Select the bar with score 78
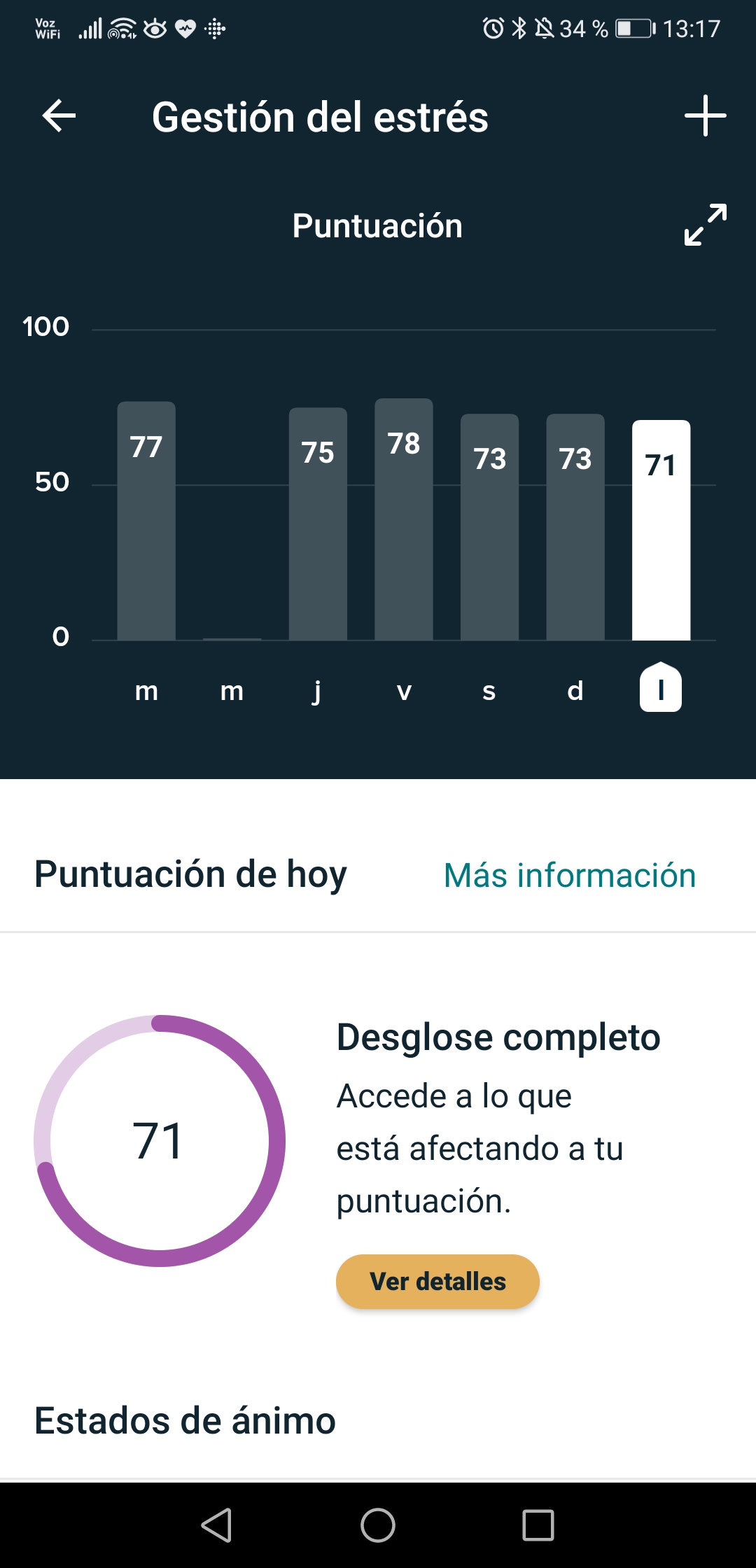The image size is (756, 1568). (x=404, y=519)
